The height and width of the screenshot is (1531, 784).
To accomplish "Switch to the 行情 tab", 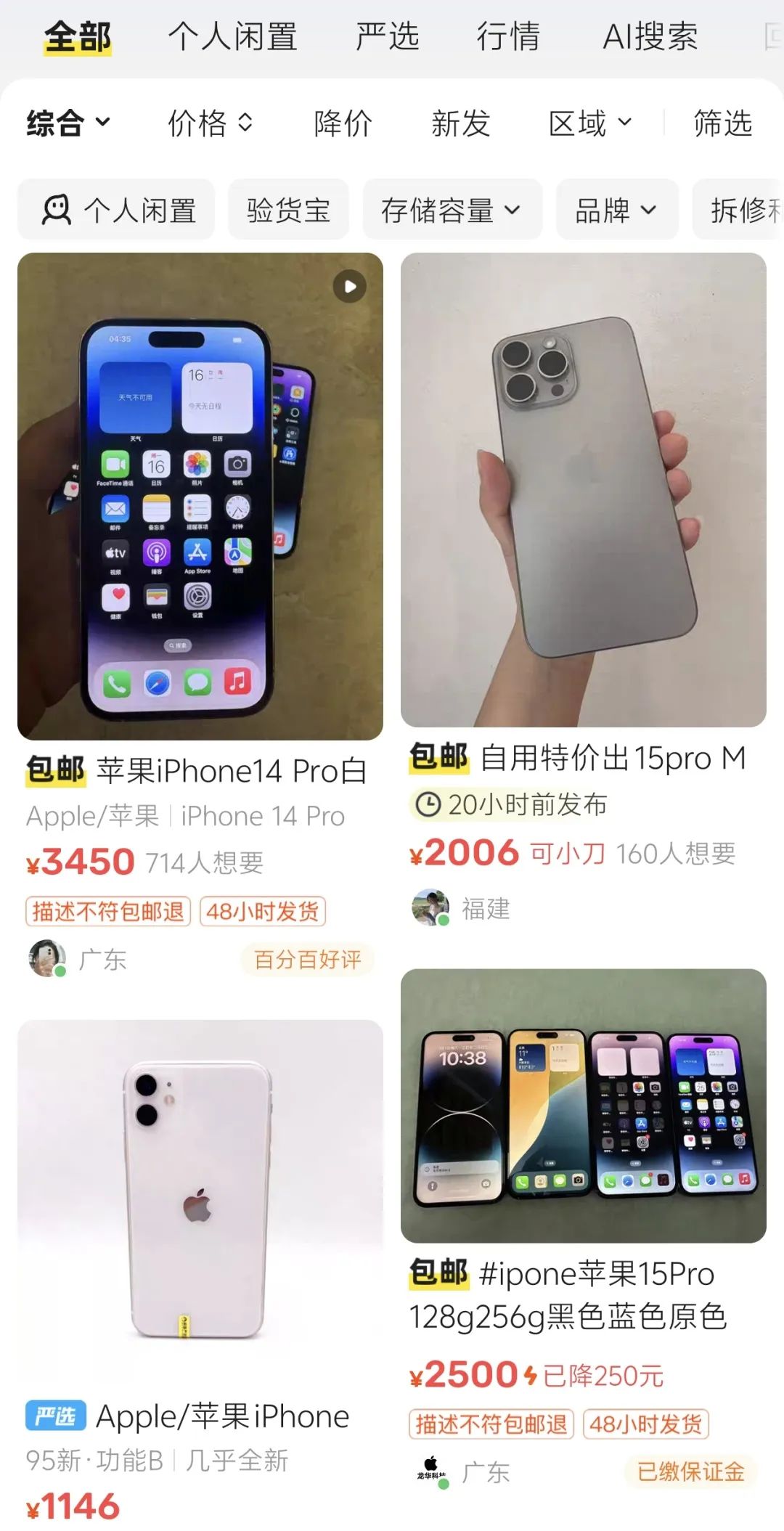I will point(508,36).
